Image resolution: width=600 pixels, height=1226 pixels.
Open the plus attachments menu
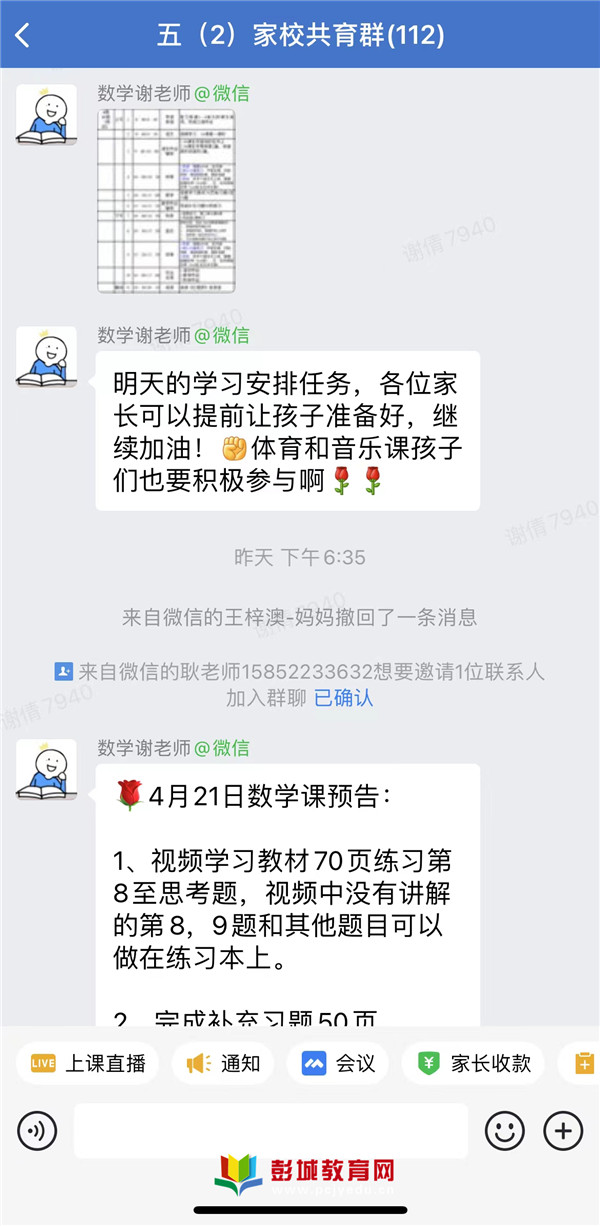[563, 1131]
